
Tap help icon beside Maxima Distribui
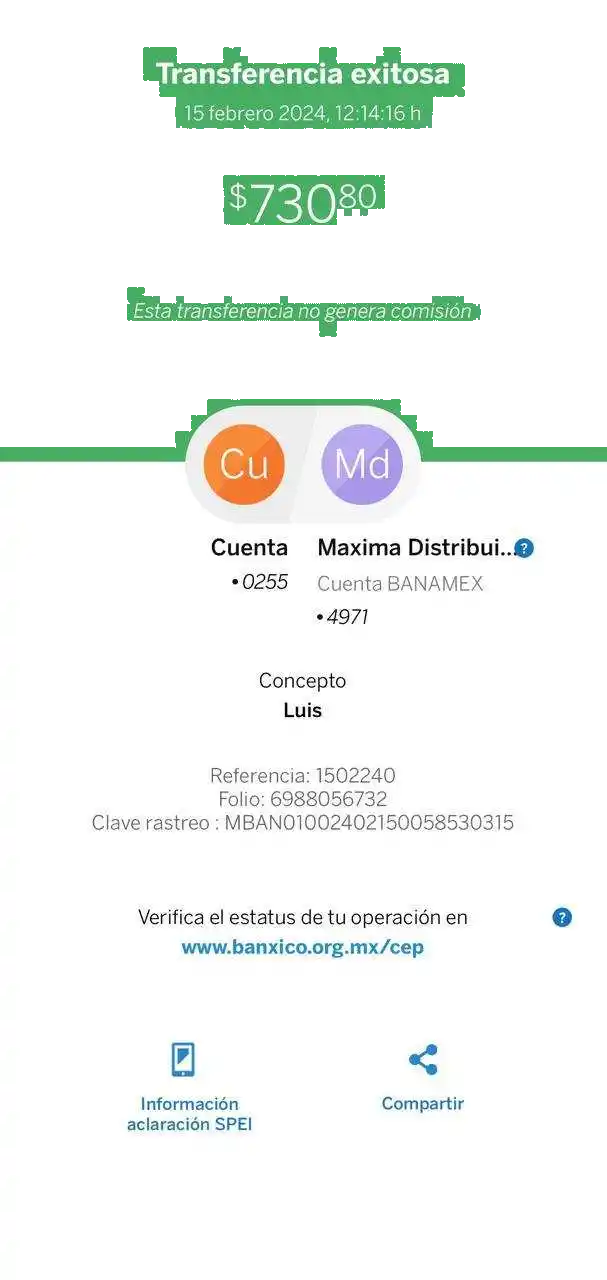(524, 548)
